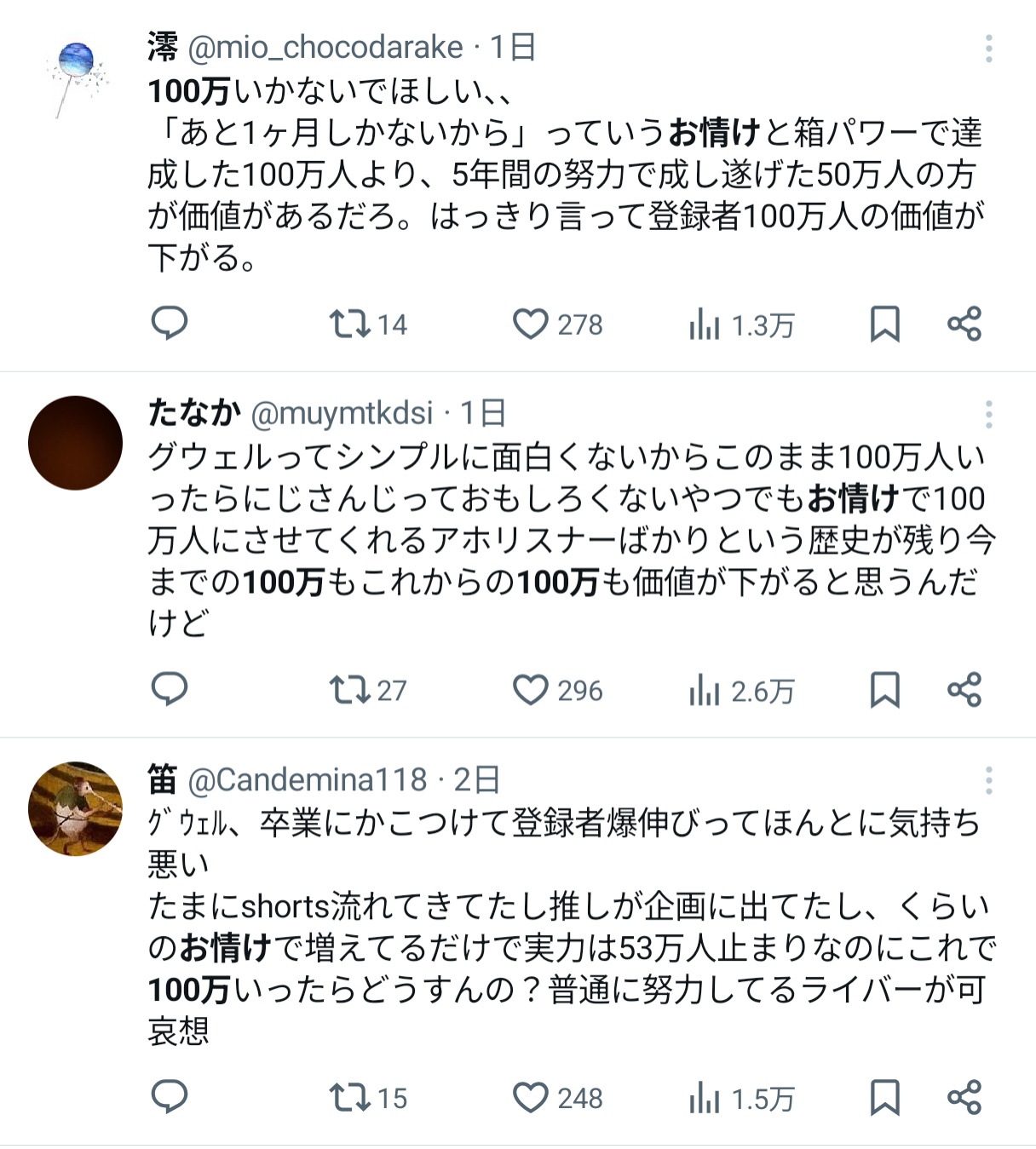This screenshot has width=1036, height=1149.
Task: Bookmark 笛's tweet
Action: click(884, 1098)
